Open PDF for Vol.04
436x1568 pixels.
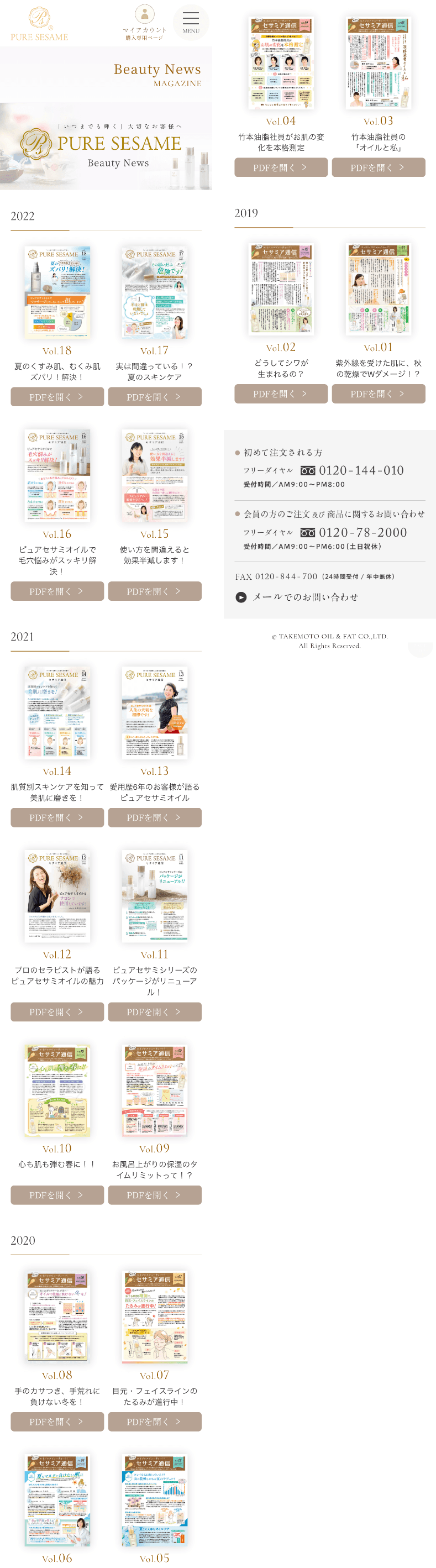click(x=281, y=167)
